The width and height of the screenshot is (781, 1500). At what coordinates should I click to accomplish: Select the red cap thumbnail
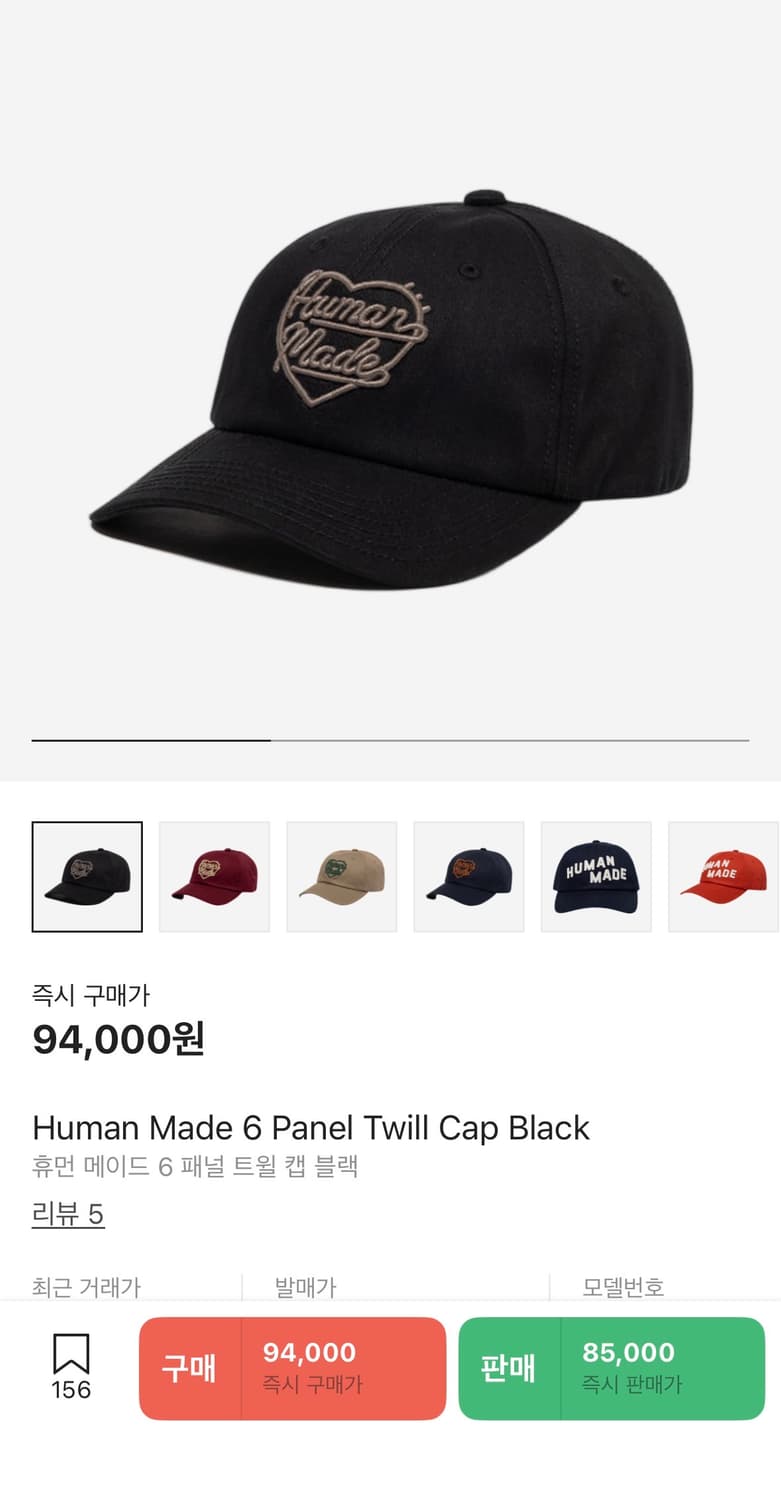click(723, 875)
